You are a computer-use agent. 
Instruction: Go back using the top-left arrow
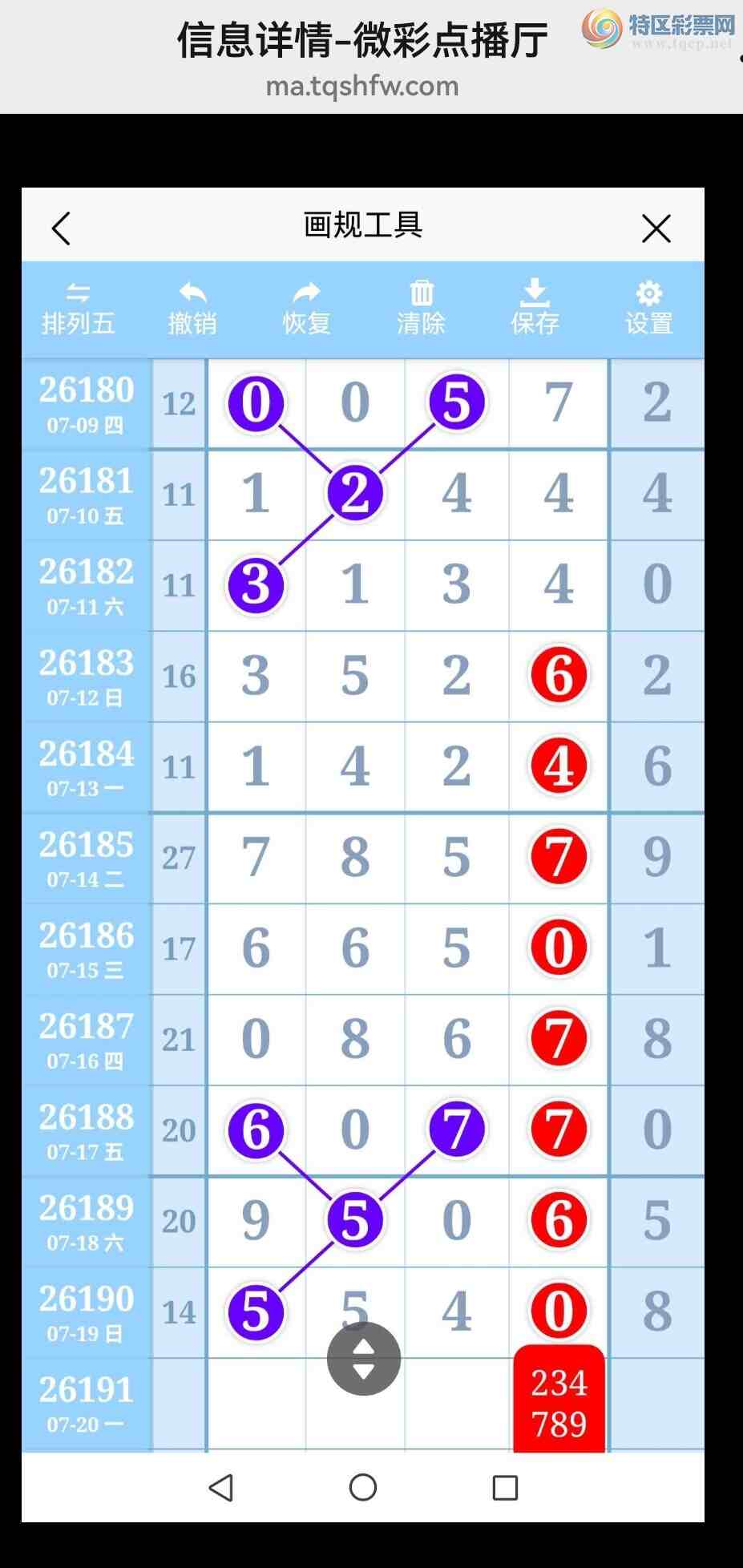61,228
